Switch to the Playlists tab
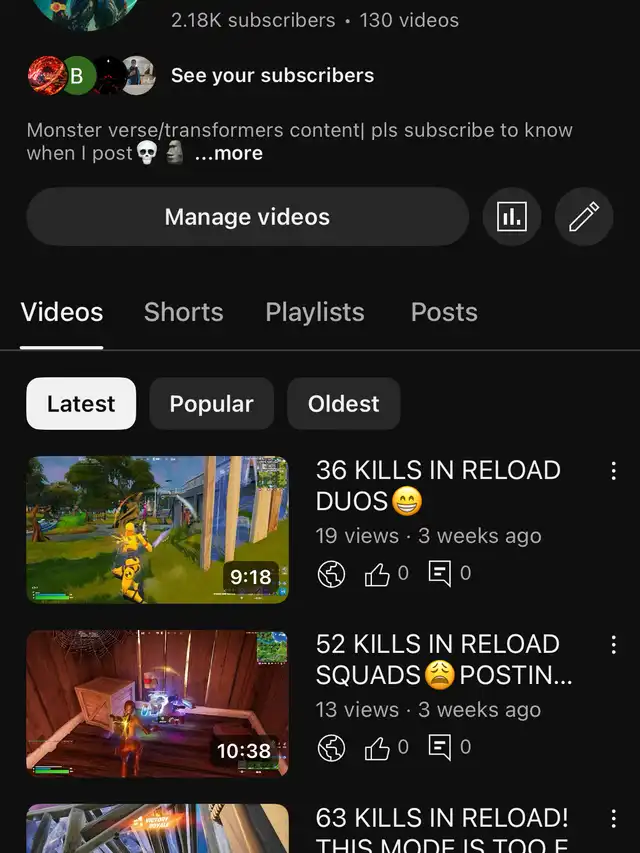Image resolution: width=640 pixels, height=853 pixels. point(314,312)
